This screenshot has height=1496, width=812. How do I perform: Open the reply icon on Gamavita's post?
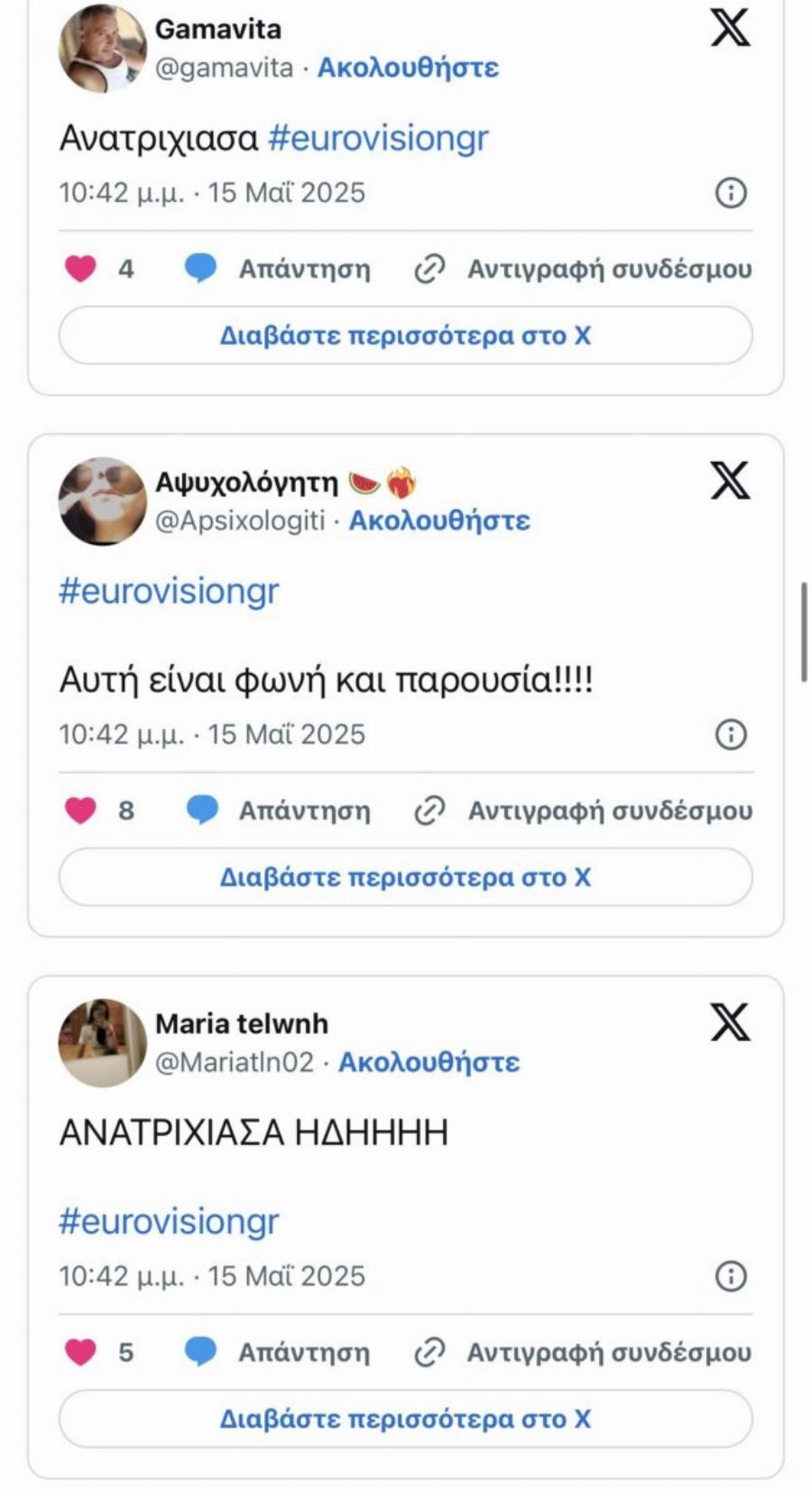pos(202,269)
